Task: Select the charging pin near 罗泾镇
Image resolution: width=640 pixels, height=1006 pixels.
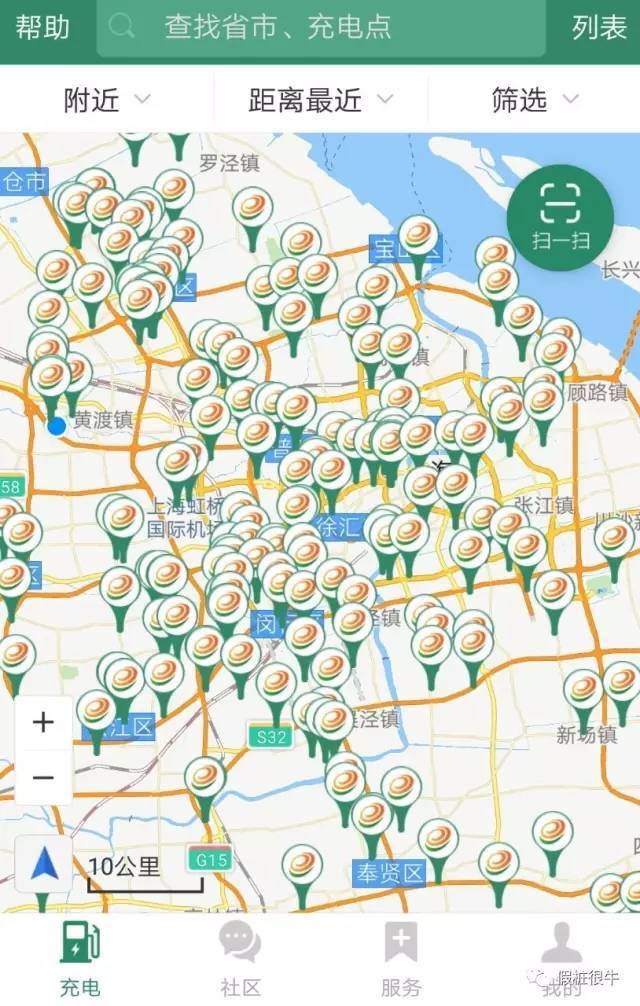Action: tap(253, 209)
